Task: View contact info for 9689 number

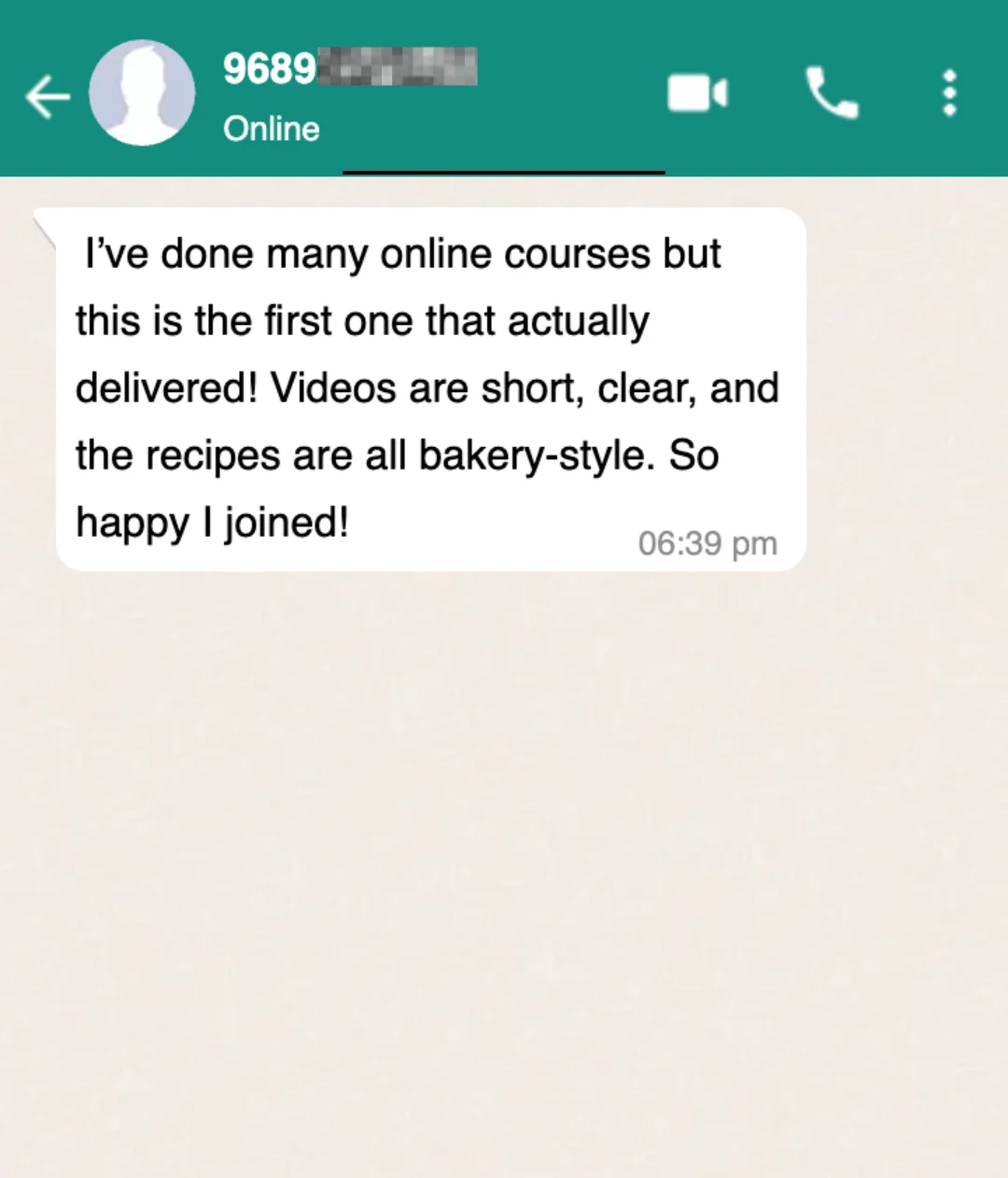Action: click(349, 69)
